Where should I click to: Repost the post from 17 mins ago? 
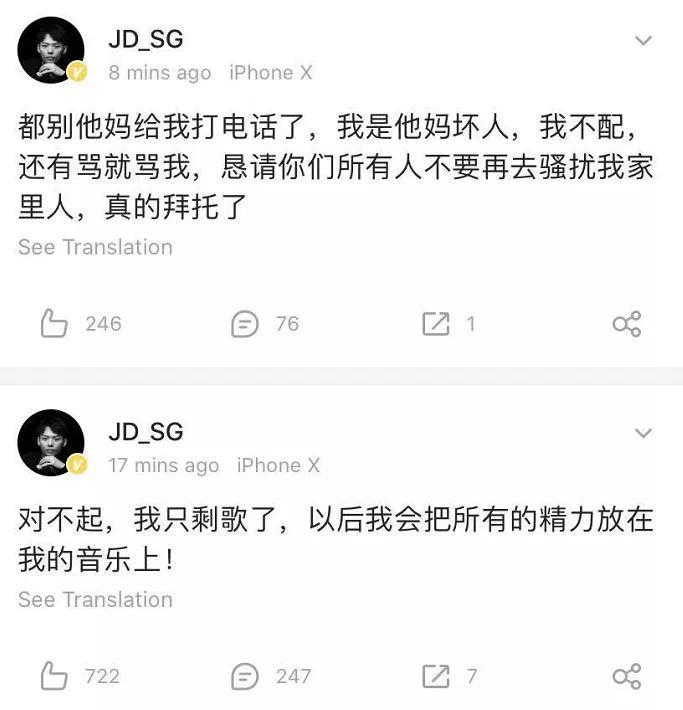436,676
